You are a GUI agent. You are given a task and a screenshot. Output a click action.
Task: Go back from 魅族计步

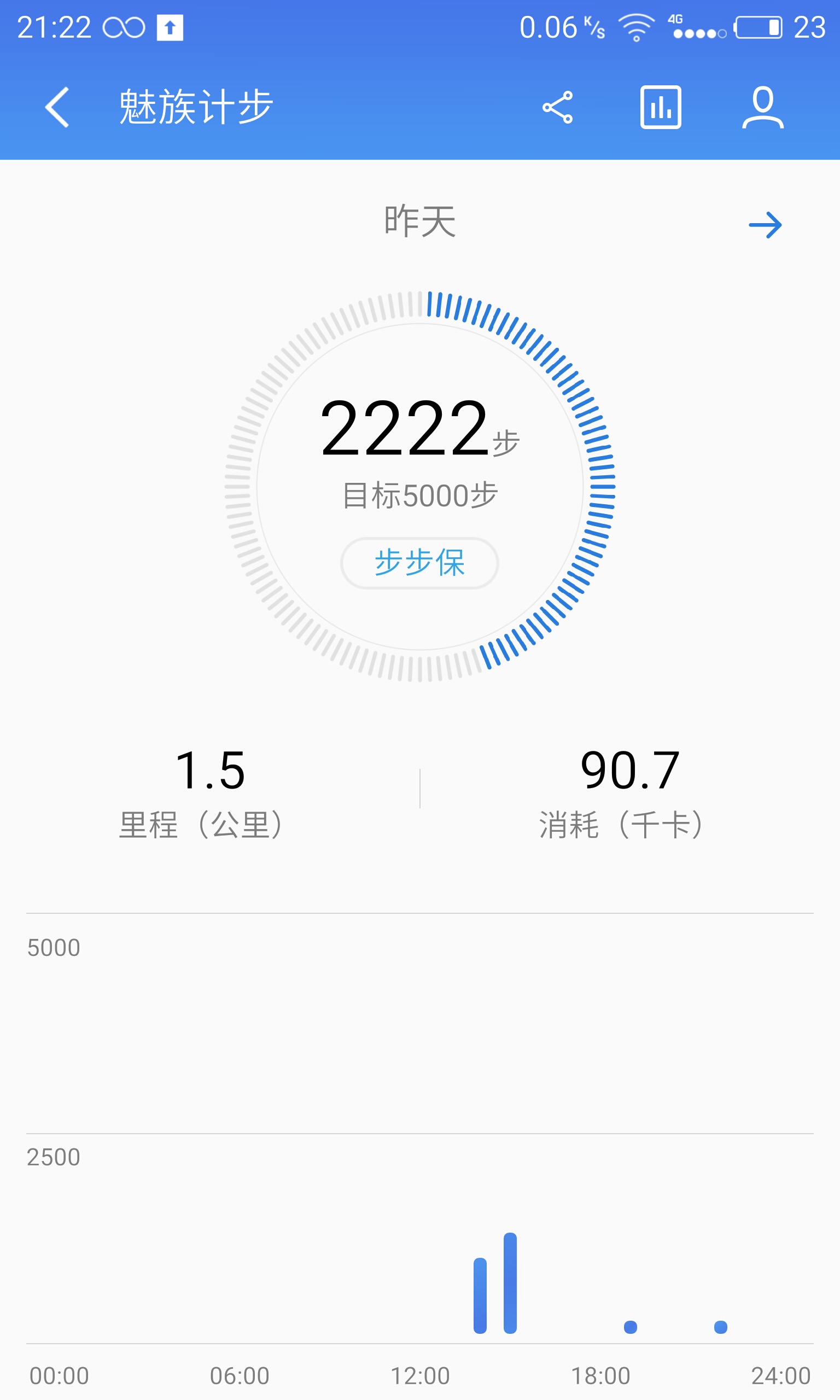coord(57,107)
